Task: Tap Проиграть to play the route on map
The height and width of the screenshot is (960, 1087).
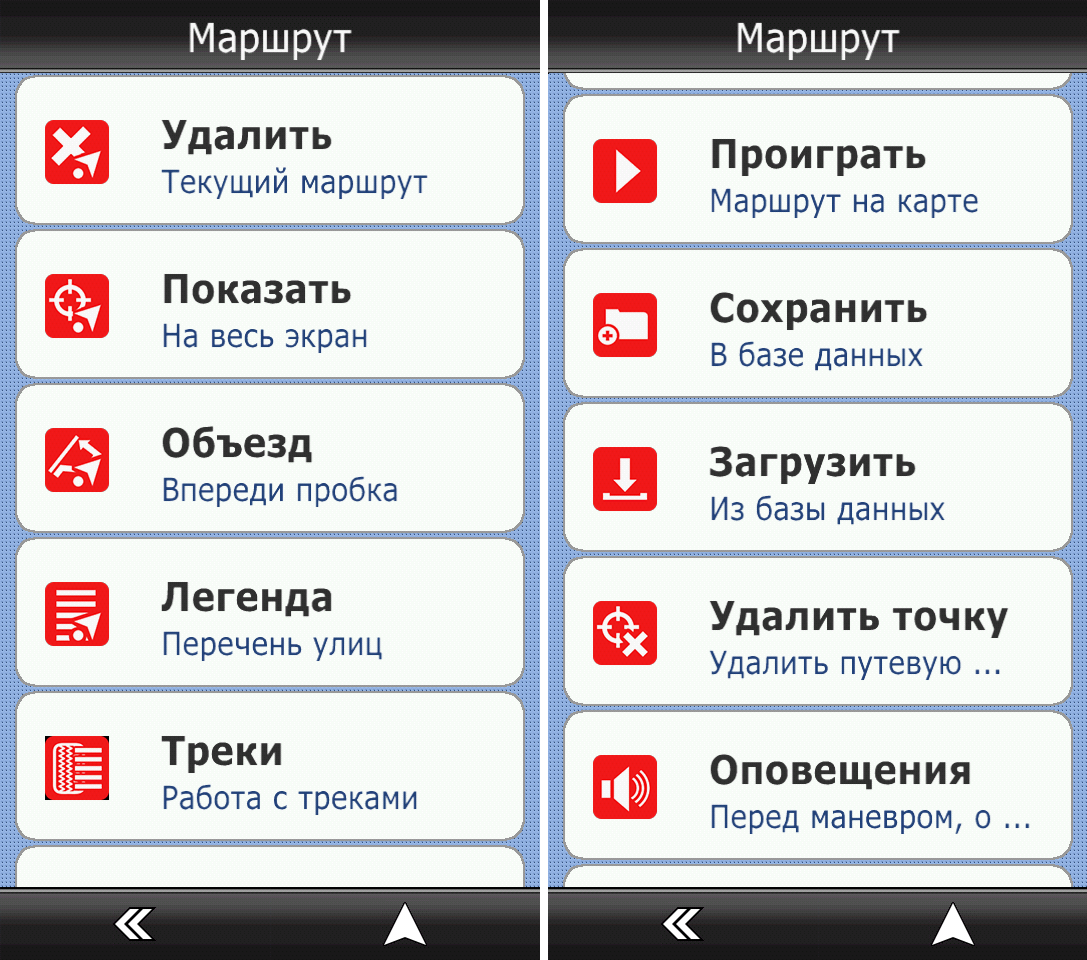Action: pyautogui.click(x=817, y=171)
